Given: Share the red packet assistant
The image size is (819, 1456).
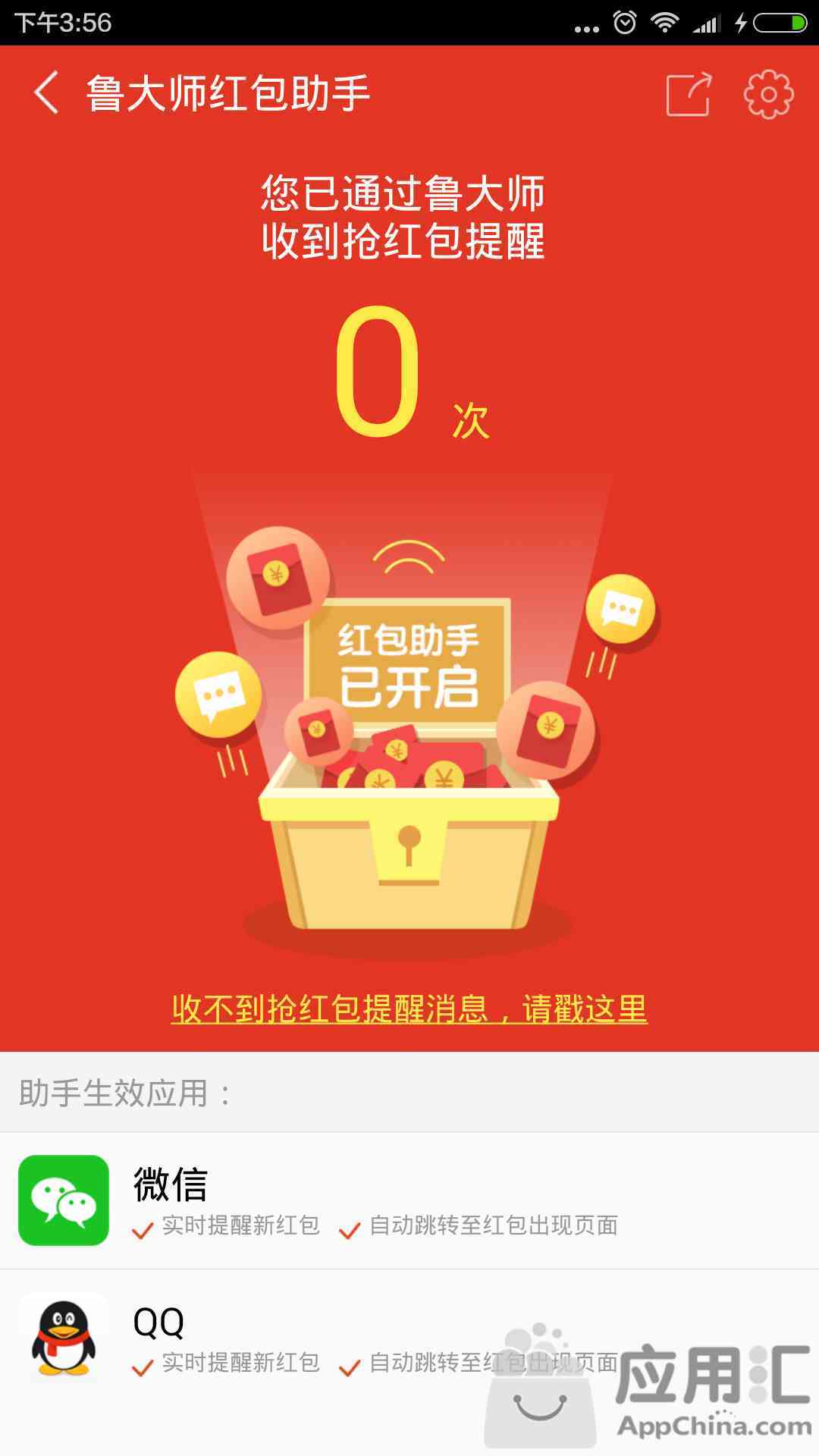Looking at the screenshot, I should point(689,94).
